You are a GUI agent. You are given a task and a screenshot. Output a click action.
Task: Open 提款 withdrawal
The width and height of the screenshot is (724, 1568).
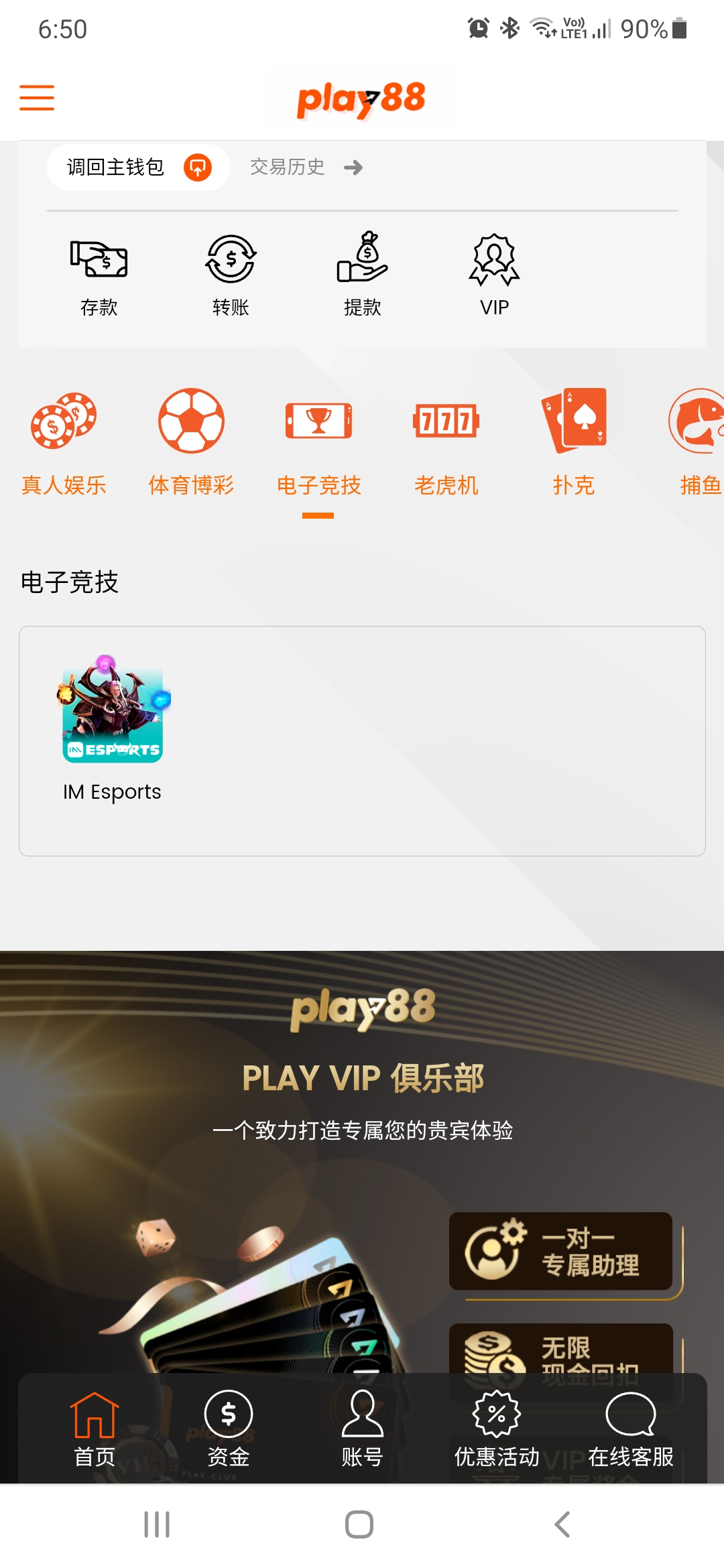point(362,275)
